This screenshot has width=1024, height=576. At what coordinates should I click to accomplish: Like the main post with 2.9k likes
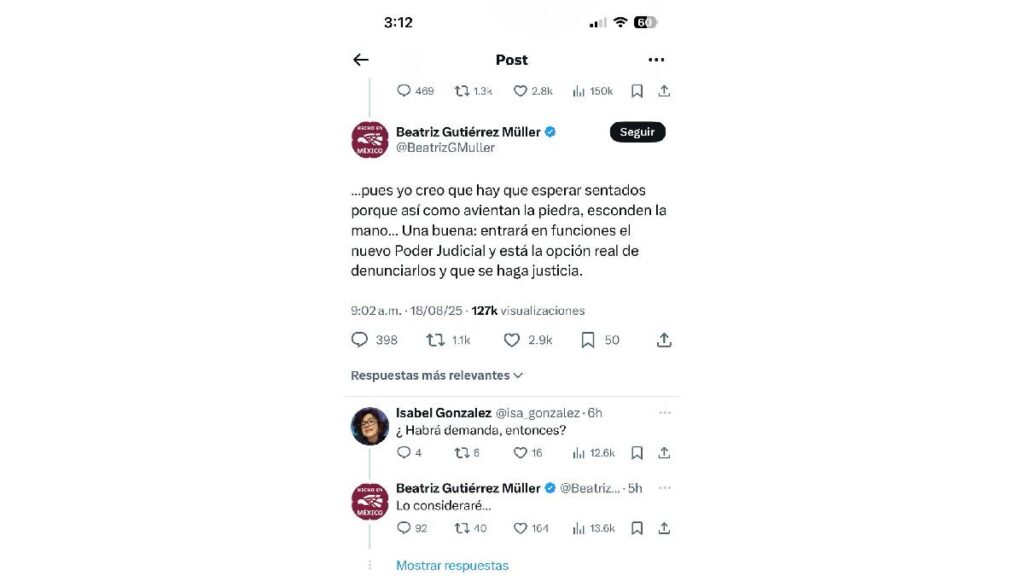512,340
